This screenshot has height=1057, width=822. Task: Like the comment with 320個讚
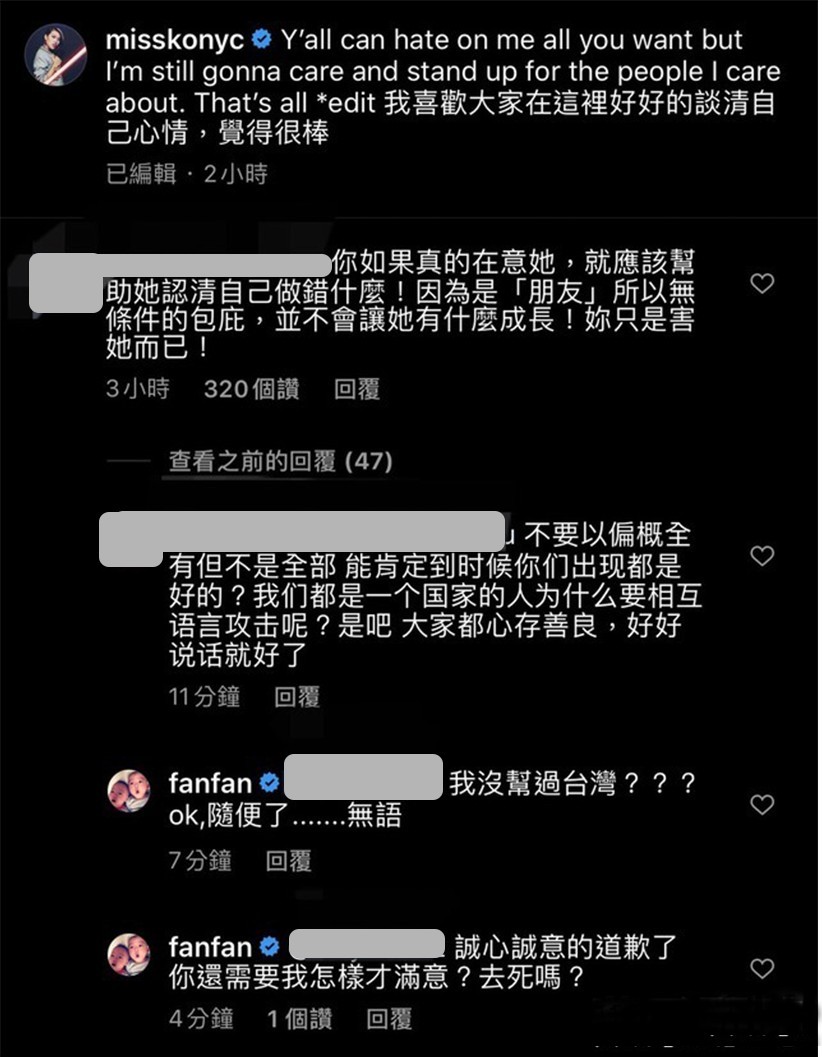tap(762, 284)
